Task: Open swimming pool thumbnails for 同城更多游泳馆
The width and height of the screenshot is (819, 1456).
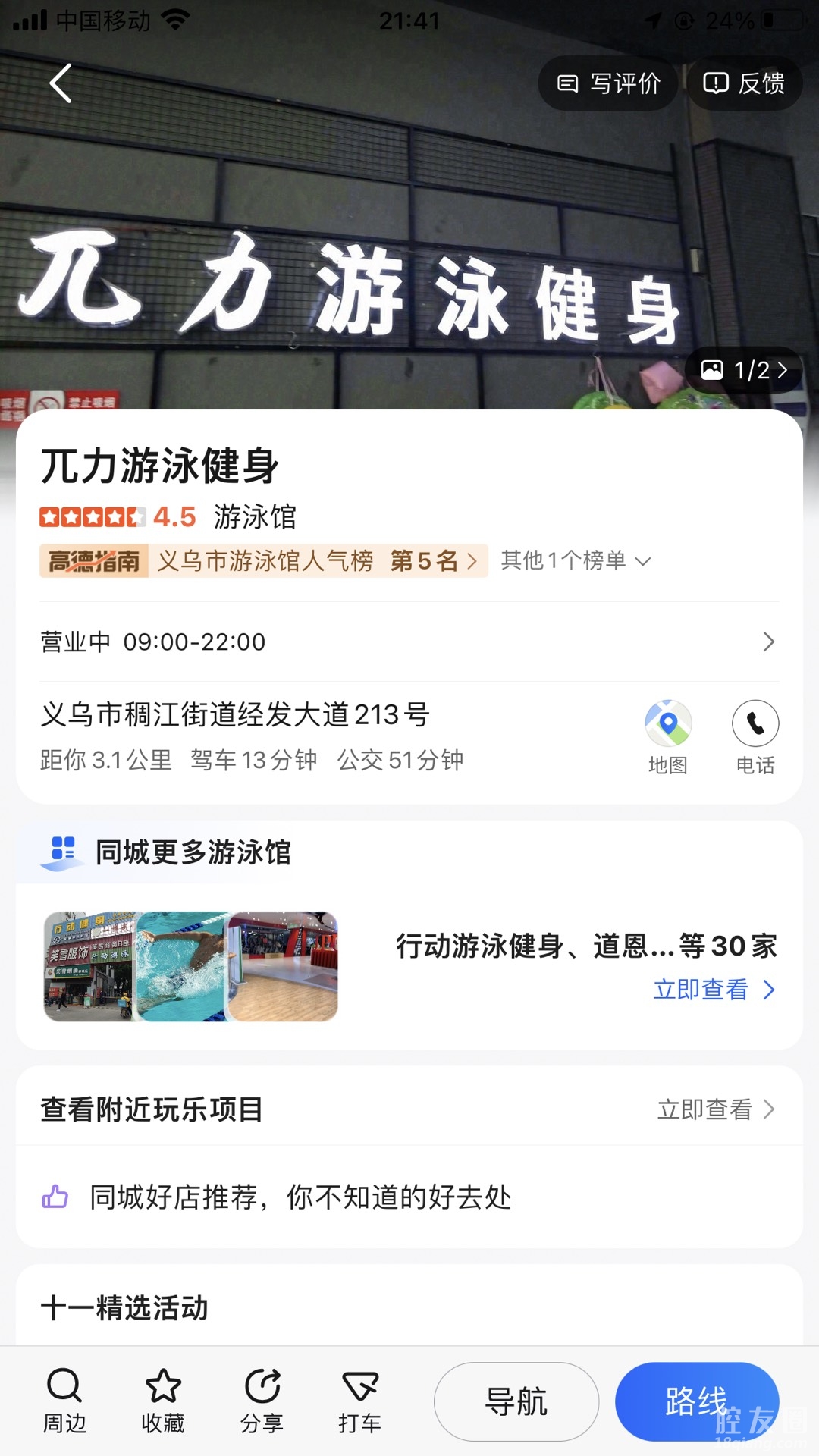Action: (x=190, y=966)
